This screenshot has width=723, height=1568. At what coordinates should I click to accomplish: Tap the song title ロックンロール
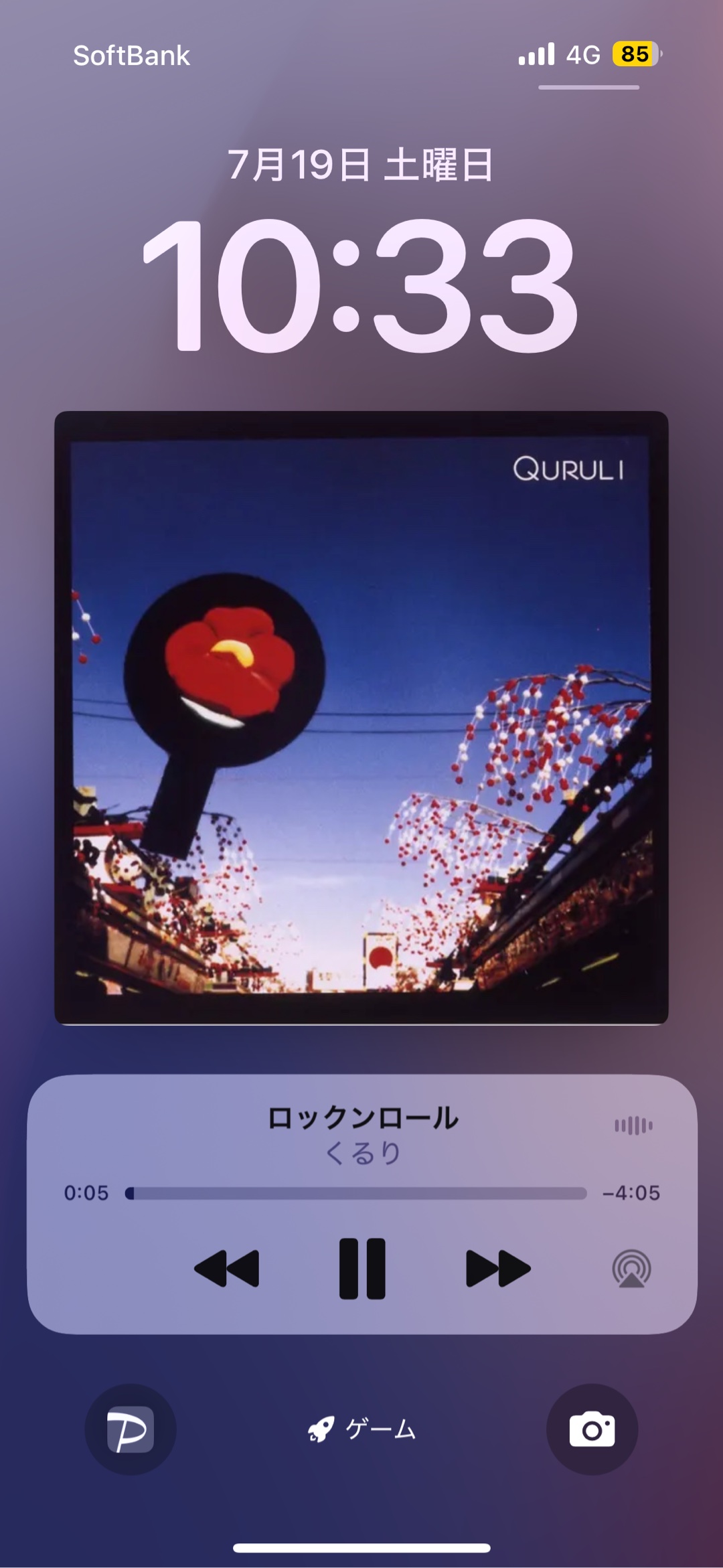pos(362,1118)
